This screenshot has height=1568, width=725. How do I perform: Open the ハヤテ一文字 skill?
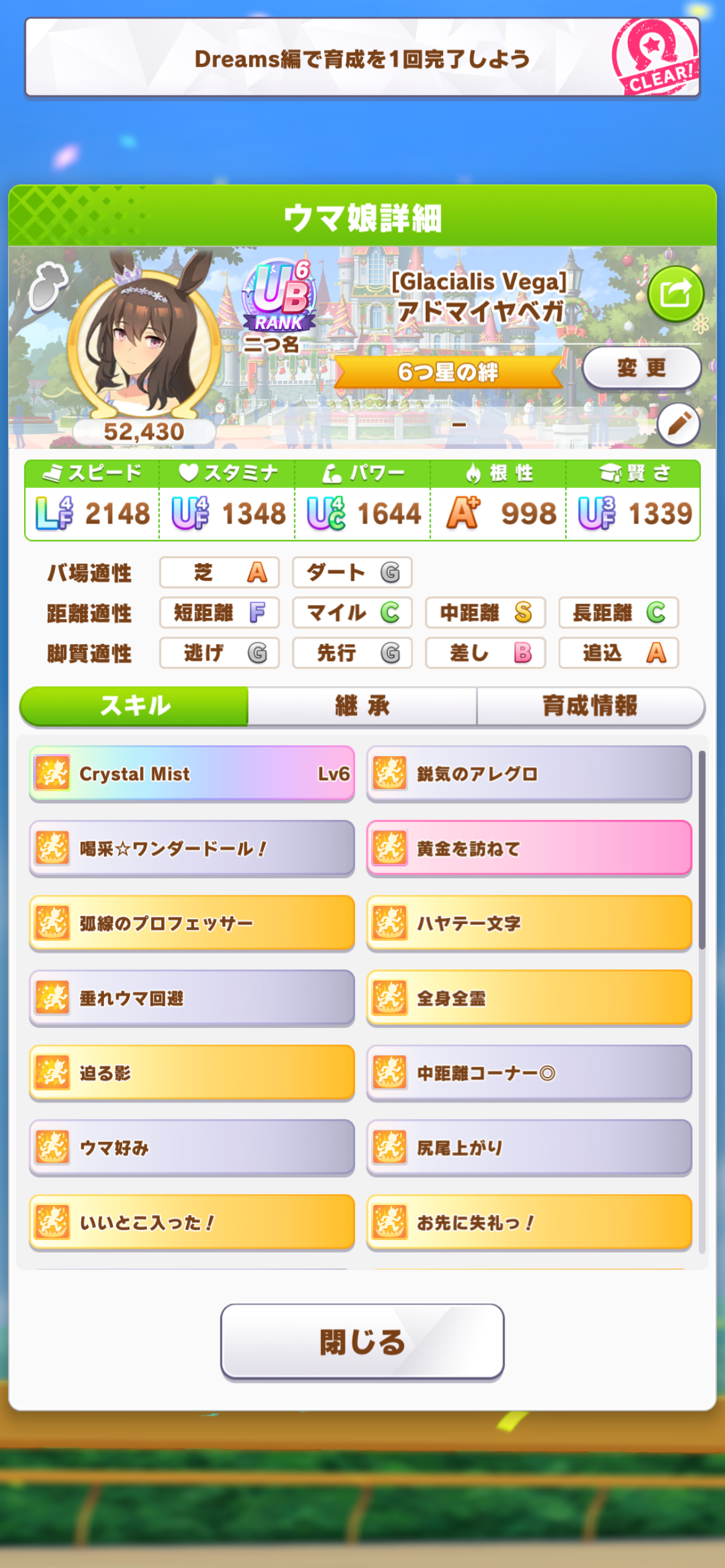tap(529, 923)
